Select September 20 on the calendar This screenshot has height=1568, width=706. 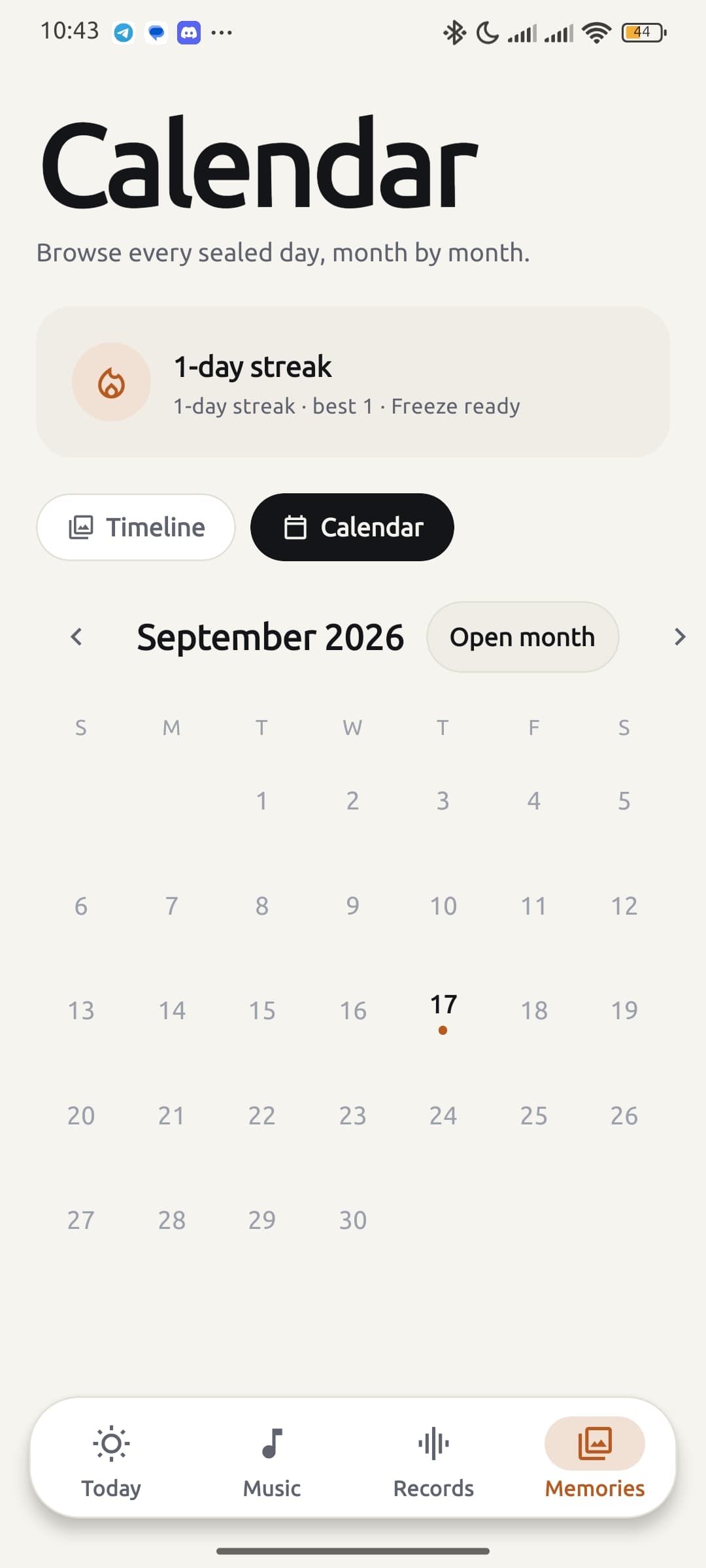coord(81,1116)
